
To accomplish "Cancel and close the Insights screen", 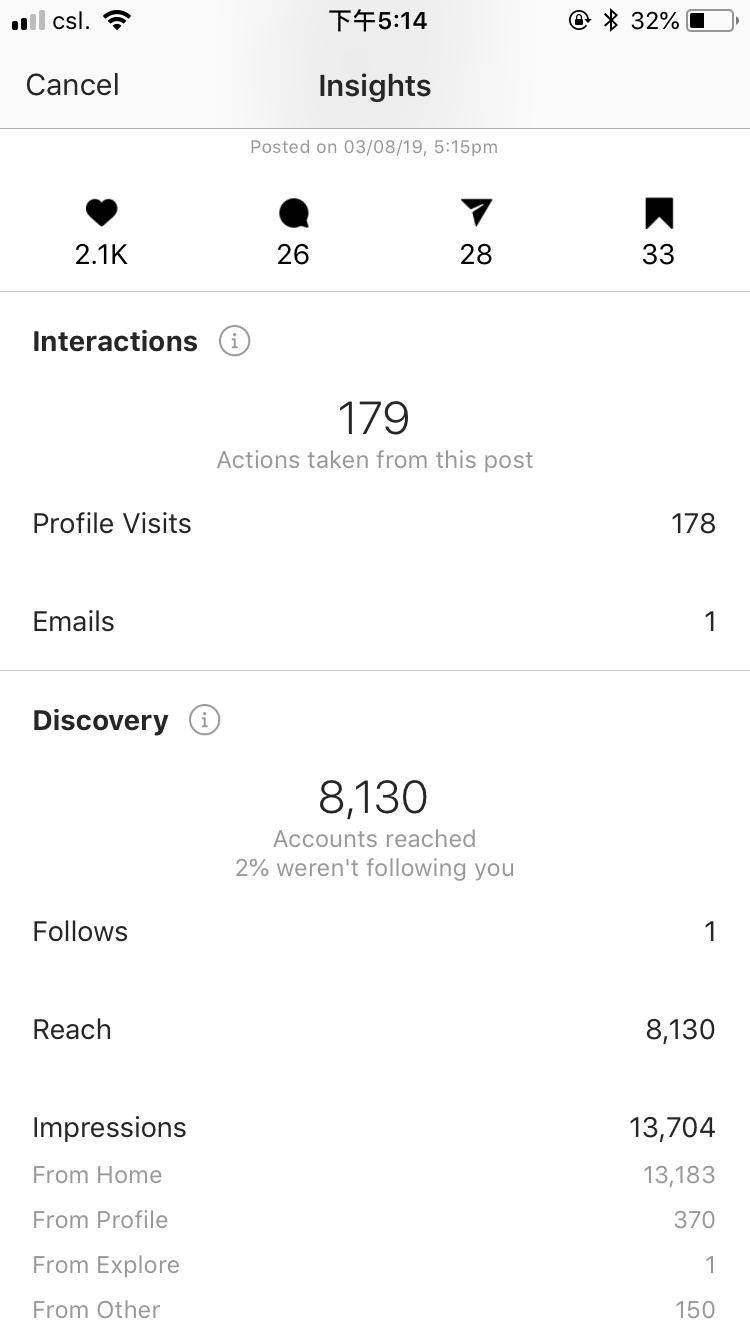I will coord(72,85).
